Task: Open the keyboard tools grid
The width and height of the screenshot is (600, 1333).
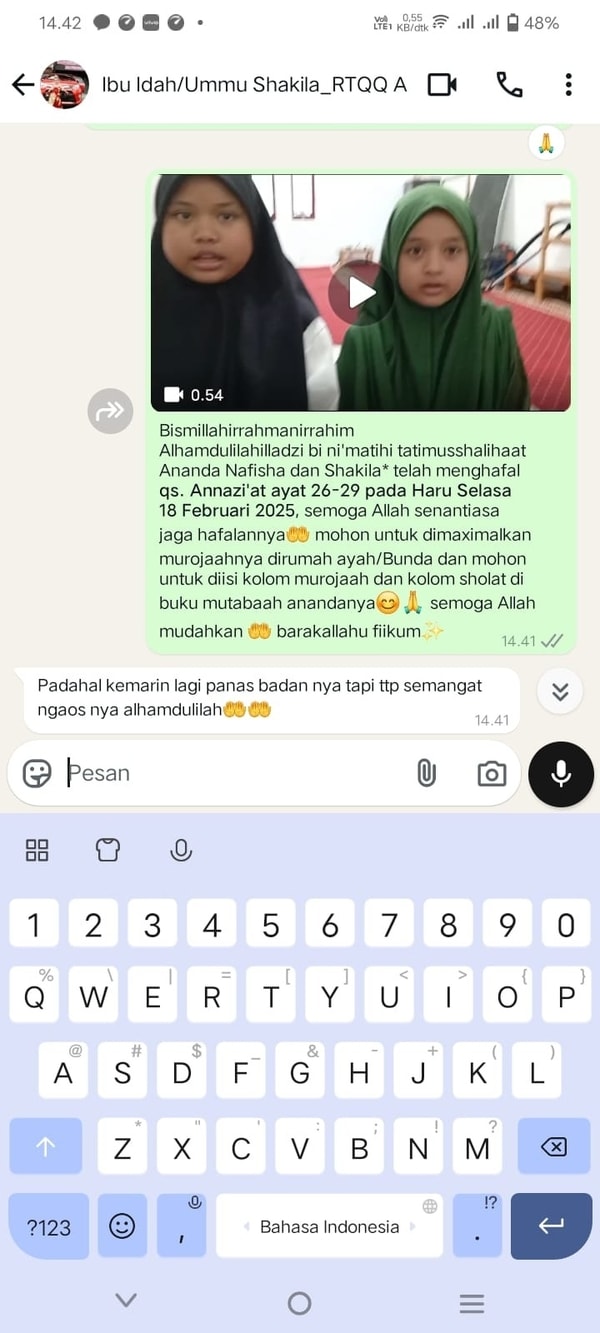Action: [37, 850]
